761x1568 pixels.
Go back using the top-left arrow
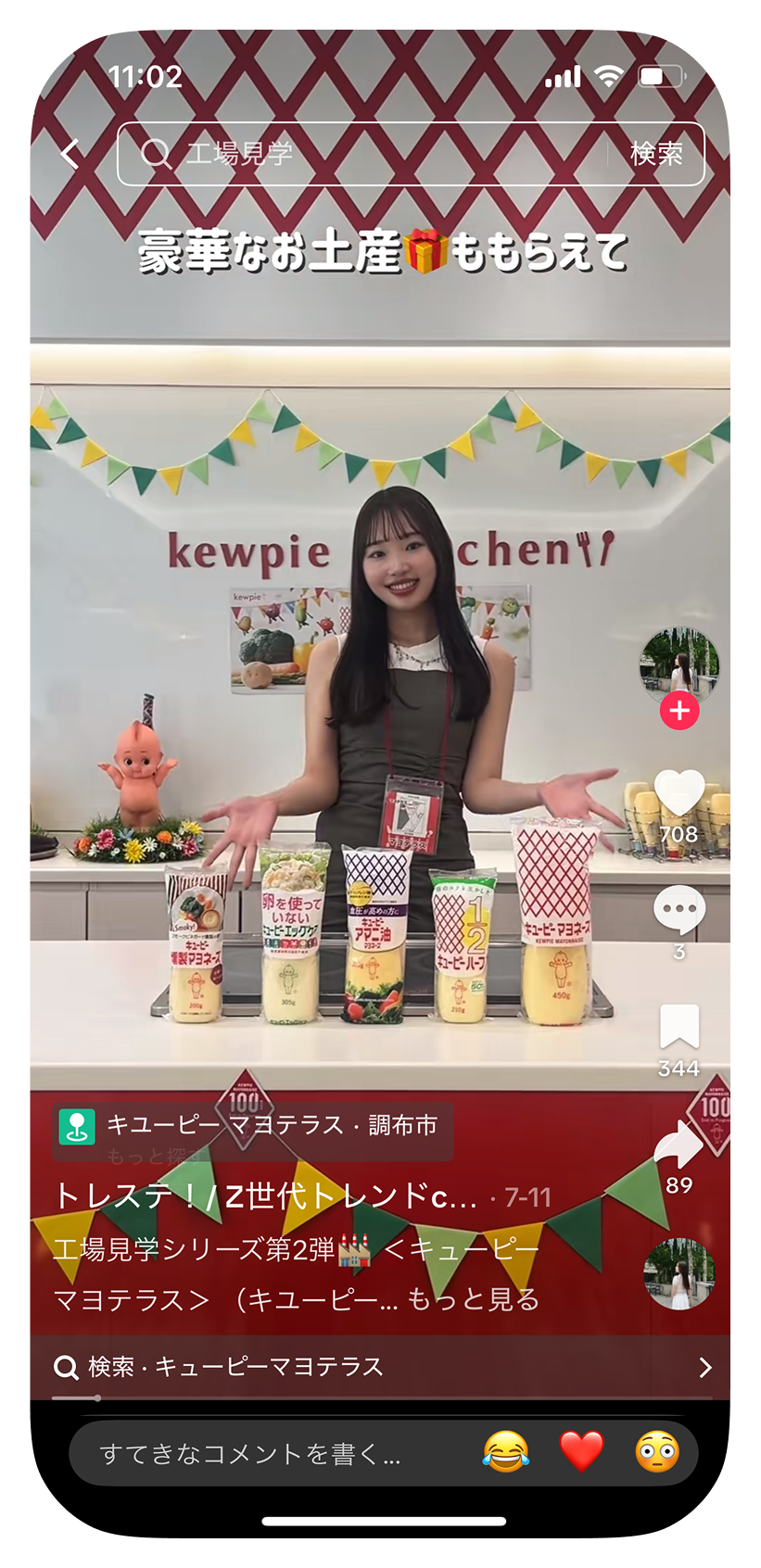[70, 154]
